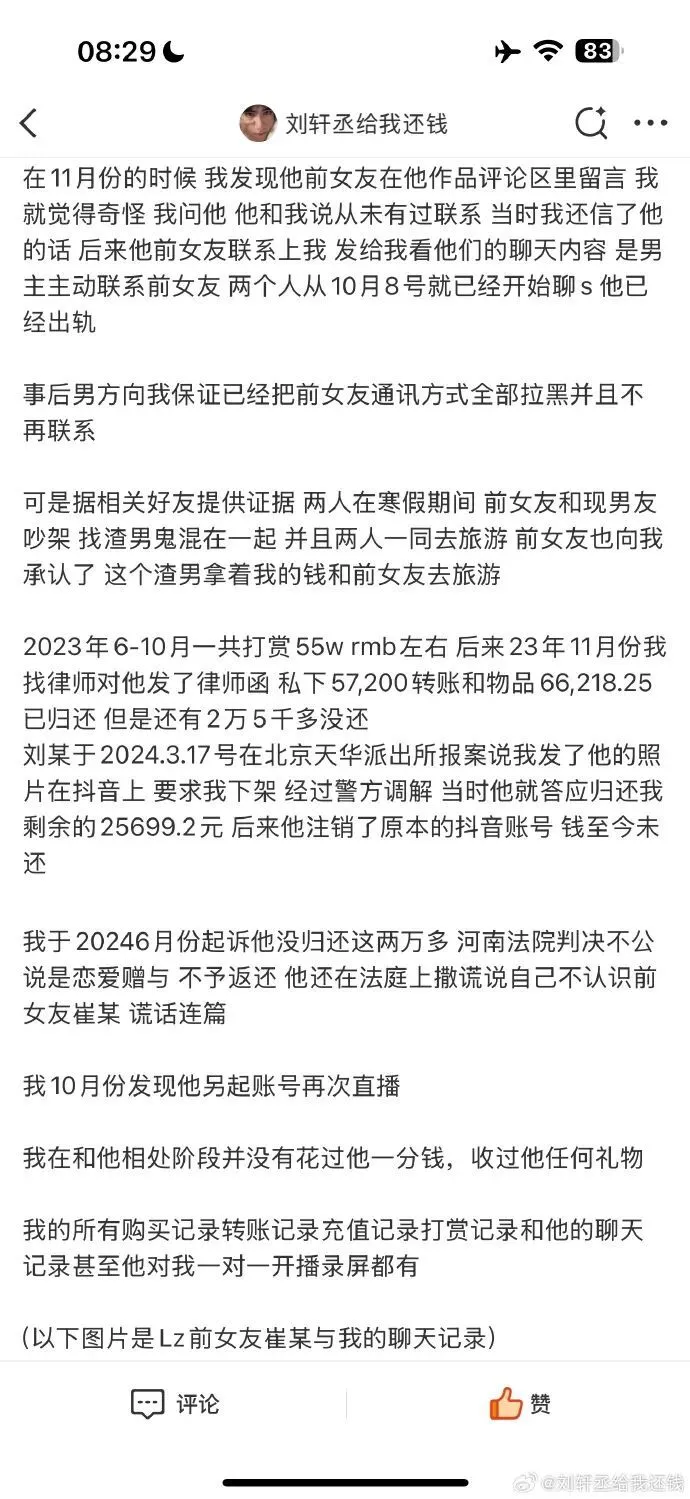This screenshot has height=1499, width=690.
Task: Open comments with 评论 button
Action: [x=175, y=1404]
